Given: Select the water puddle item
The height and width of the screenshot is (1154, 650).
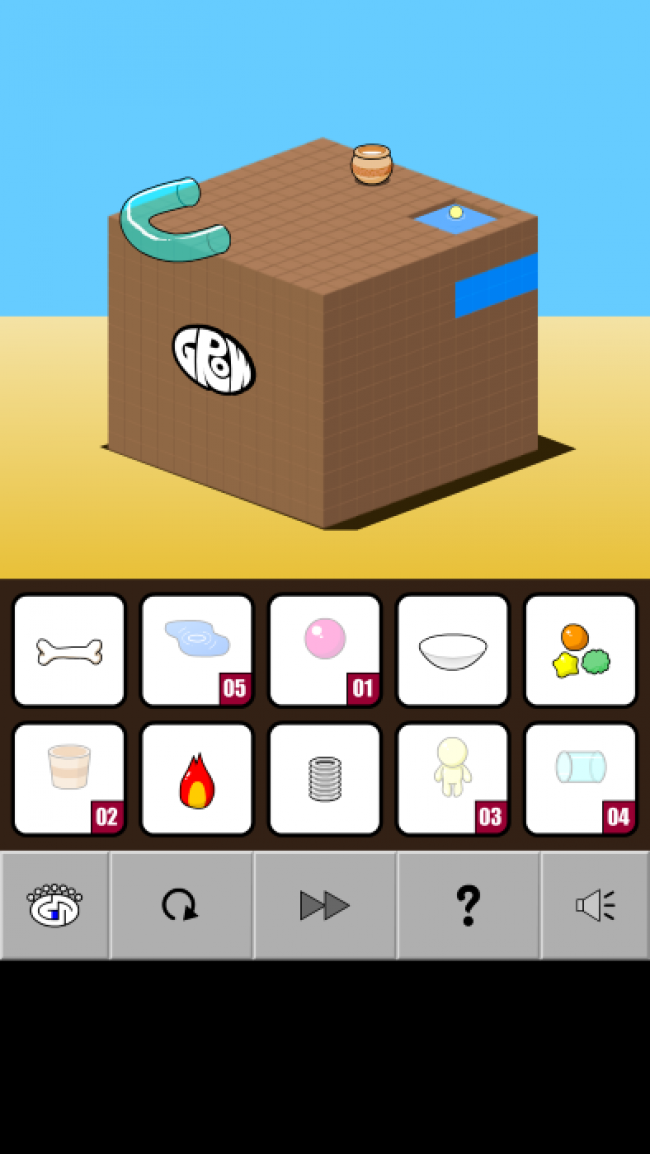Looking at the screenshot, I should click(197, 651).
